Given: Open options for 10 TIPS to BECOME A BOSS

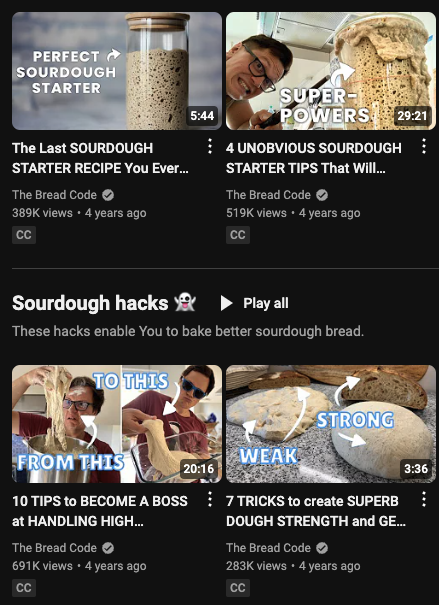Looking at the screenshot, I should pos(210,499).
